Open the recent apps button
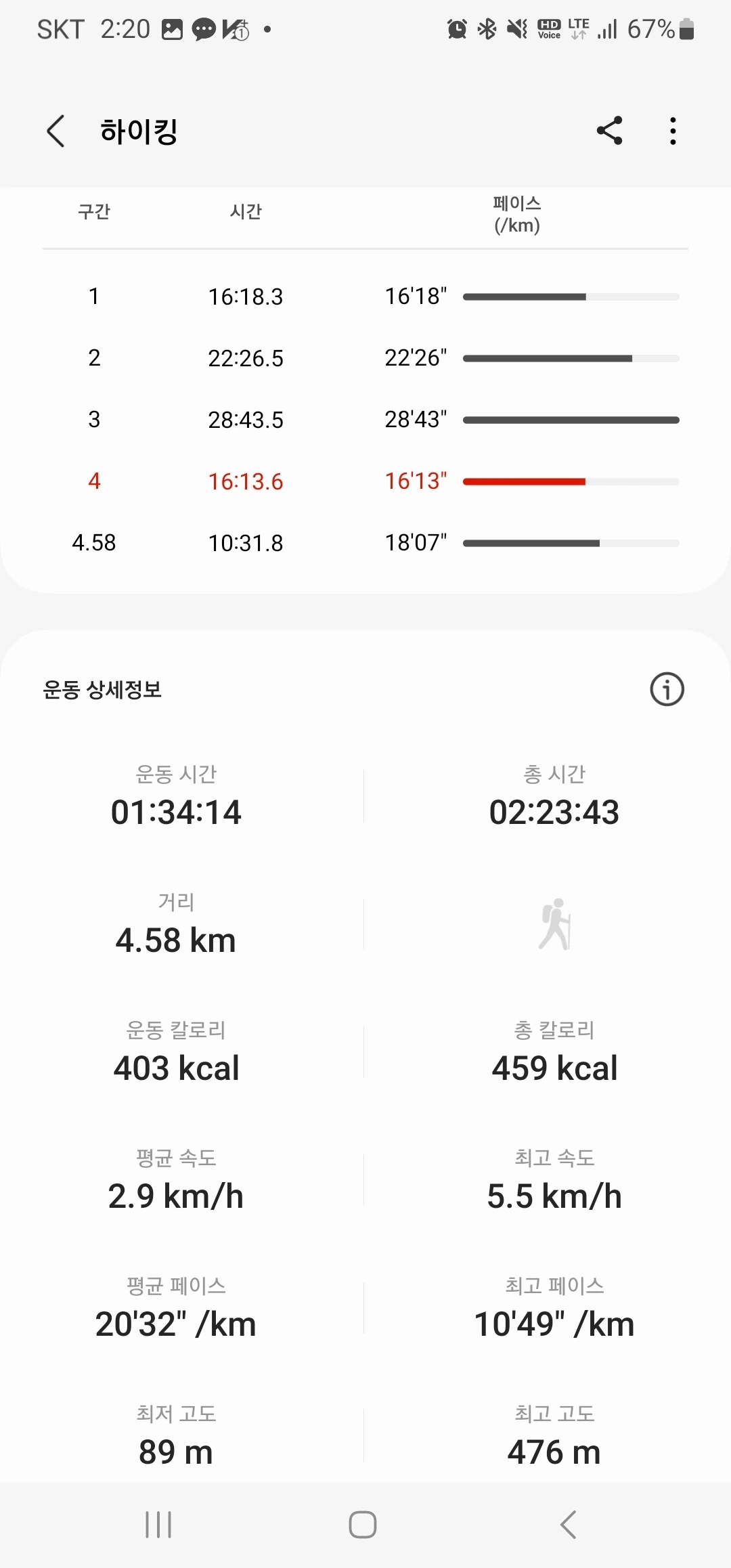Screen dimensions: 731x1568 pos(158,1525)
